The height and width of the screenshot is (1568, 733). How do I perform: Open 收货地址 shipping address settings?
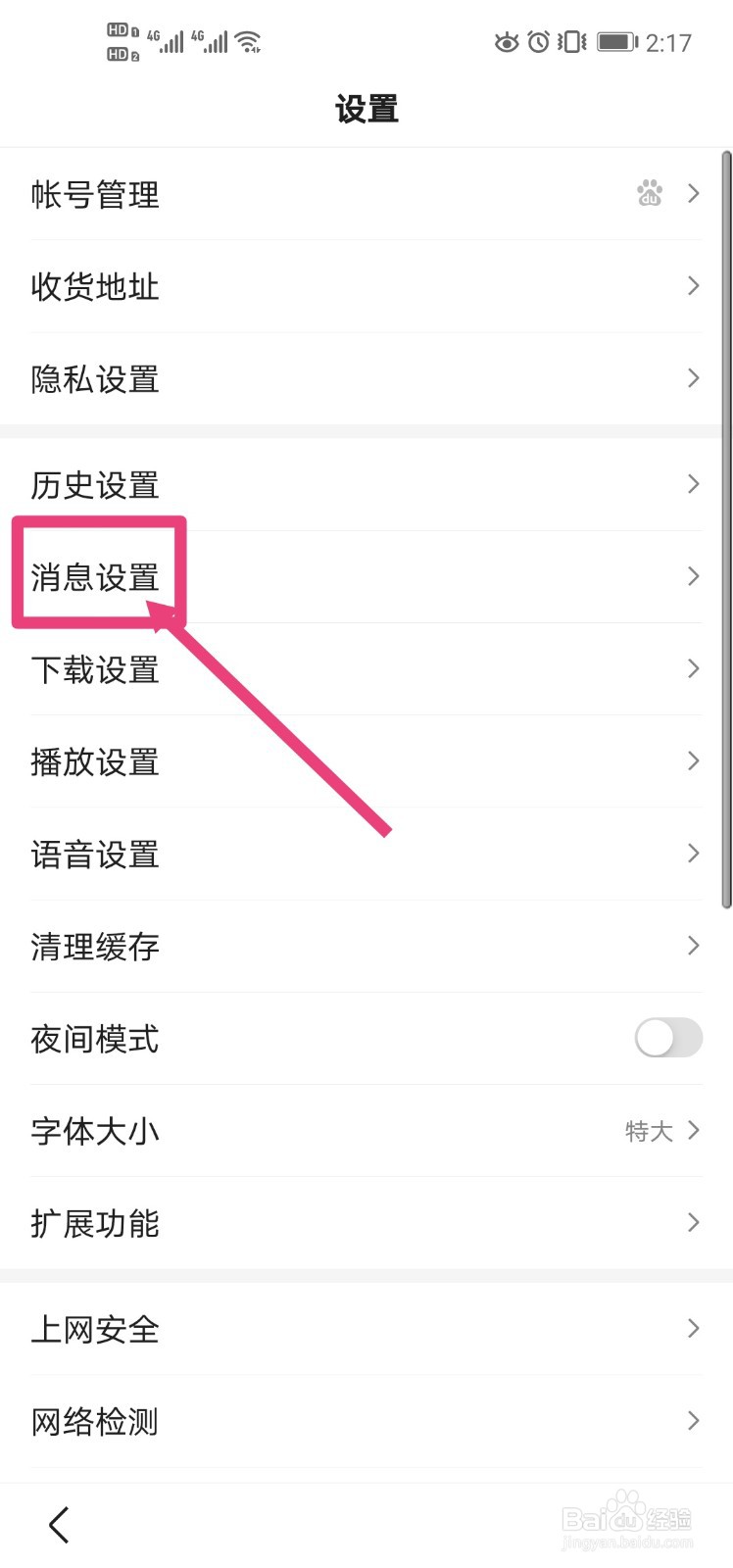coord(94,287)
